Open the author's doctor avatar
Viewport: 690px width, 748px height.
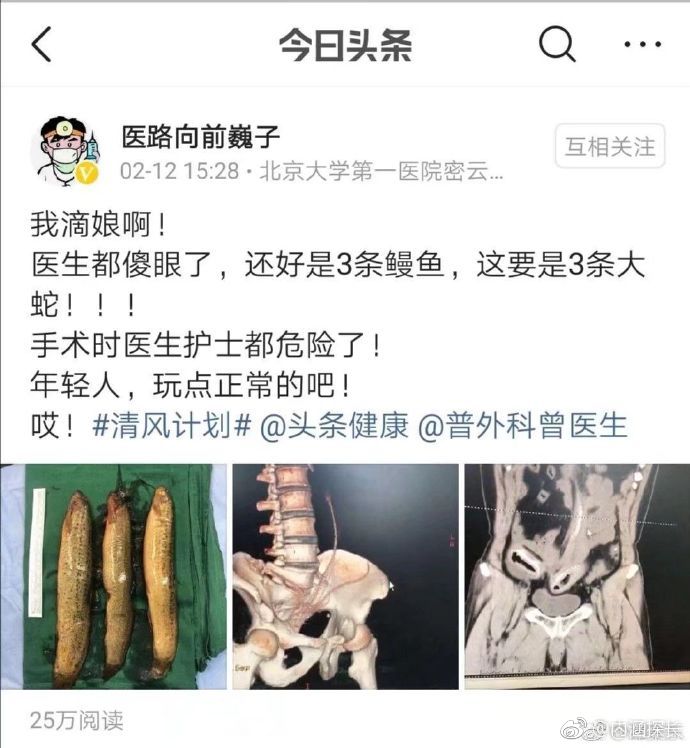66,151
